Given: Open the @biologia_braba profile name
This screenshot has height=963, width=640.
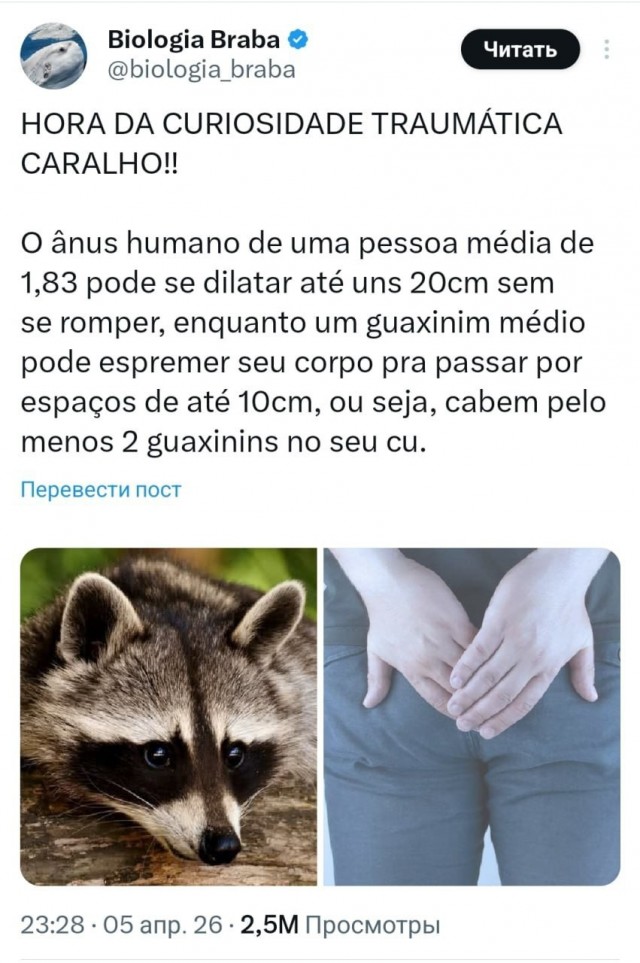Looking at the screenshot, I should pos(201,70).
